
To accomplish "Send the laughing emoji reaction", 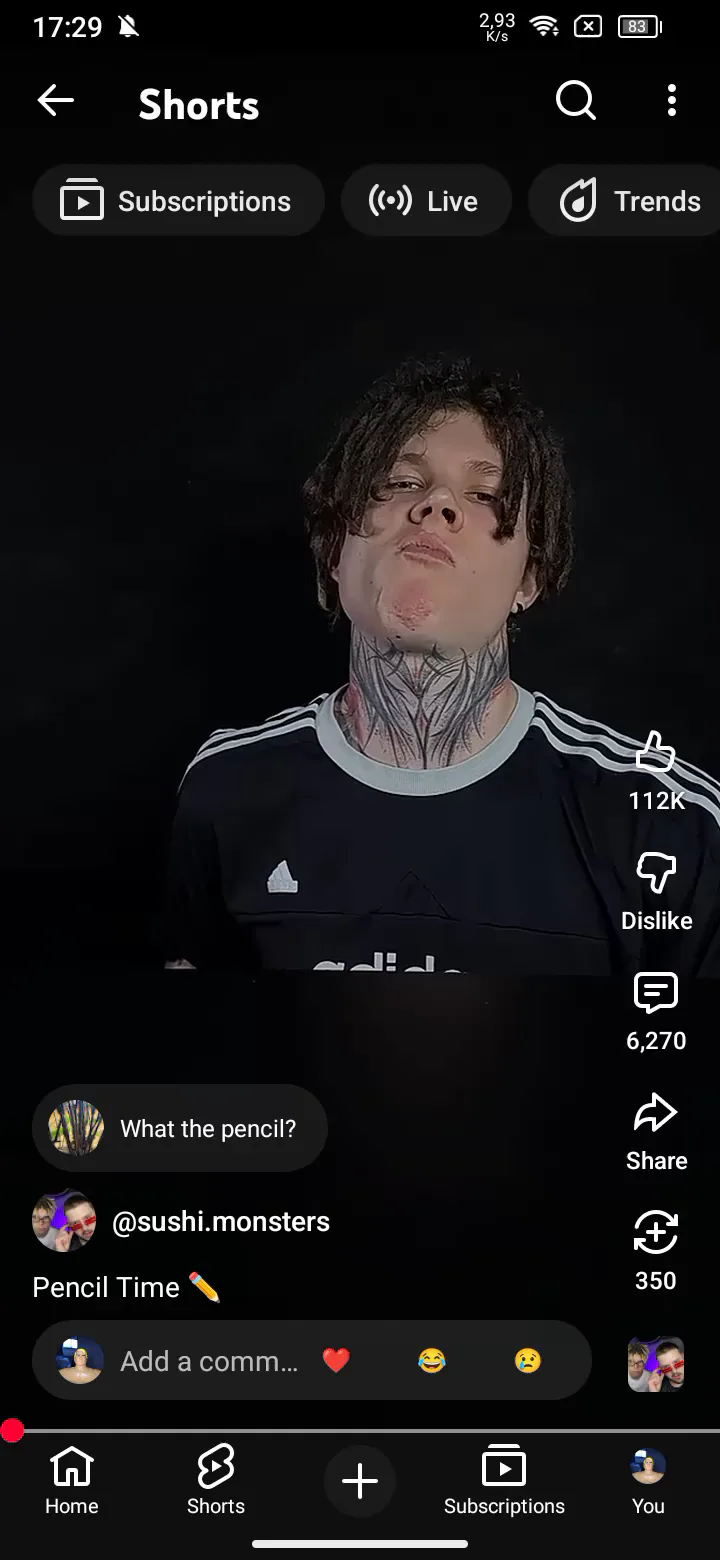I will [432, 1361].
